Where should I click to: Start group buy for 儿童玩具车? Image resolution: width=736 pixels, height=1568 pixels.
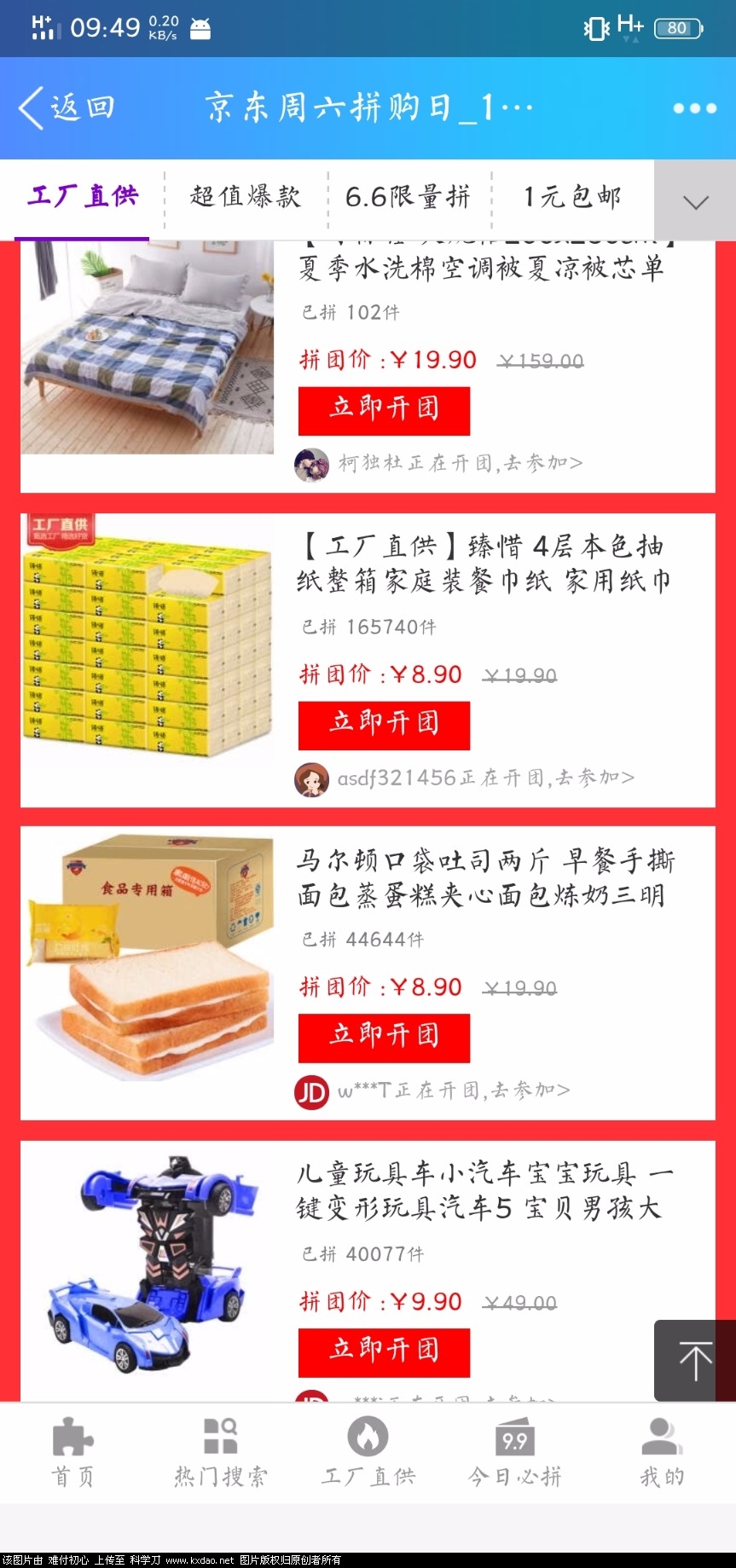[x=384, y=1351]
